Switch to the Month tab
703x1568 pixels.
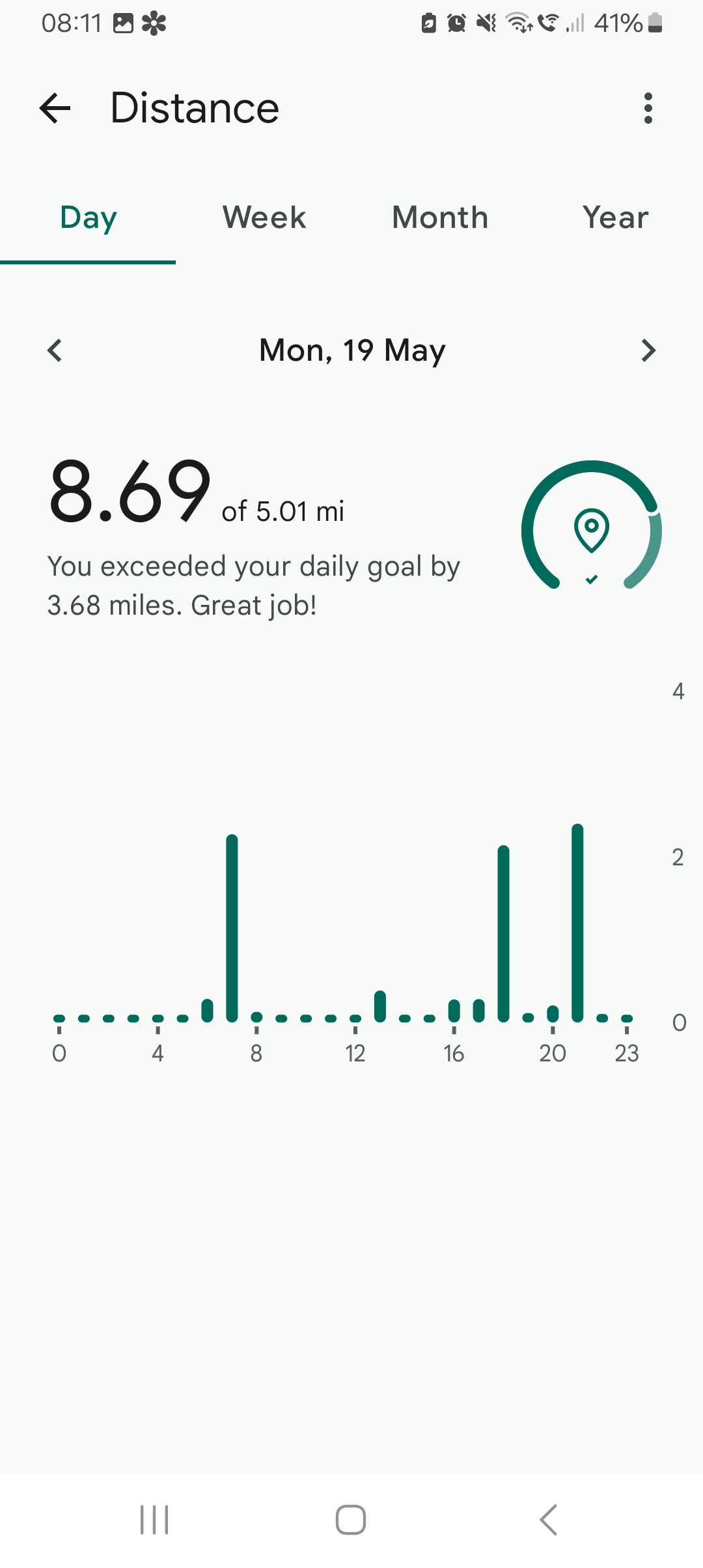pyautogui.click(x=440, y=217)
